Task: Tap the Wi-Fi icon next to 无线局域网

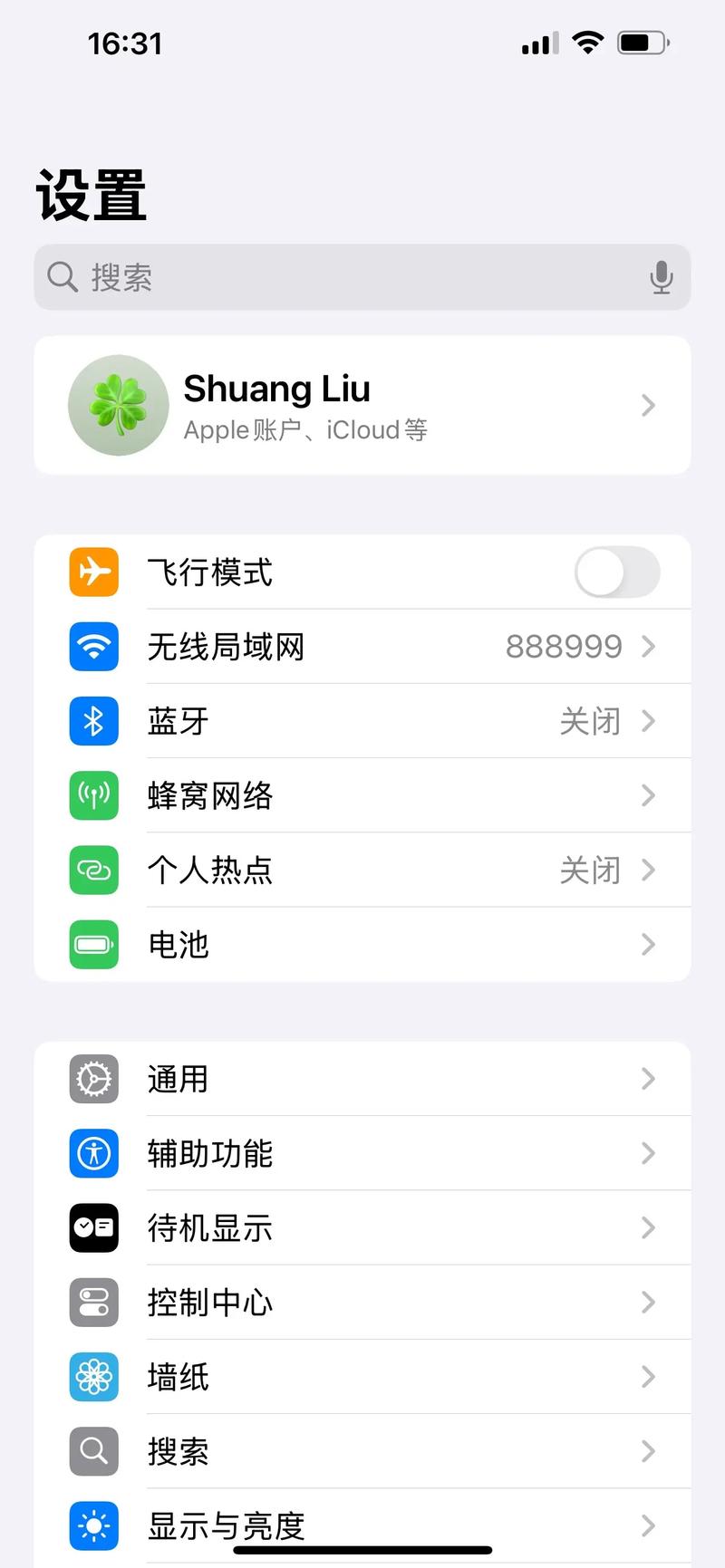Action: (x=93, y=647)
